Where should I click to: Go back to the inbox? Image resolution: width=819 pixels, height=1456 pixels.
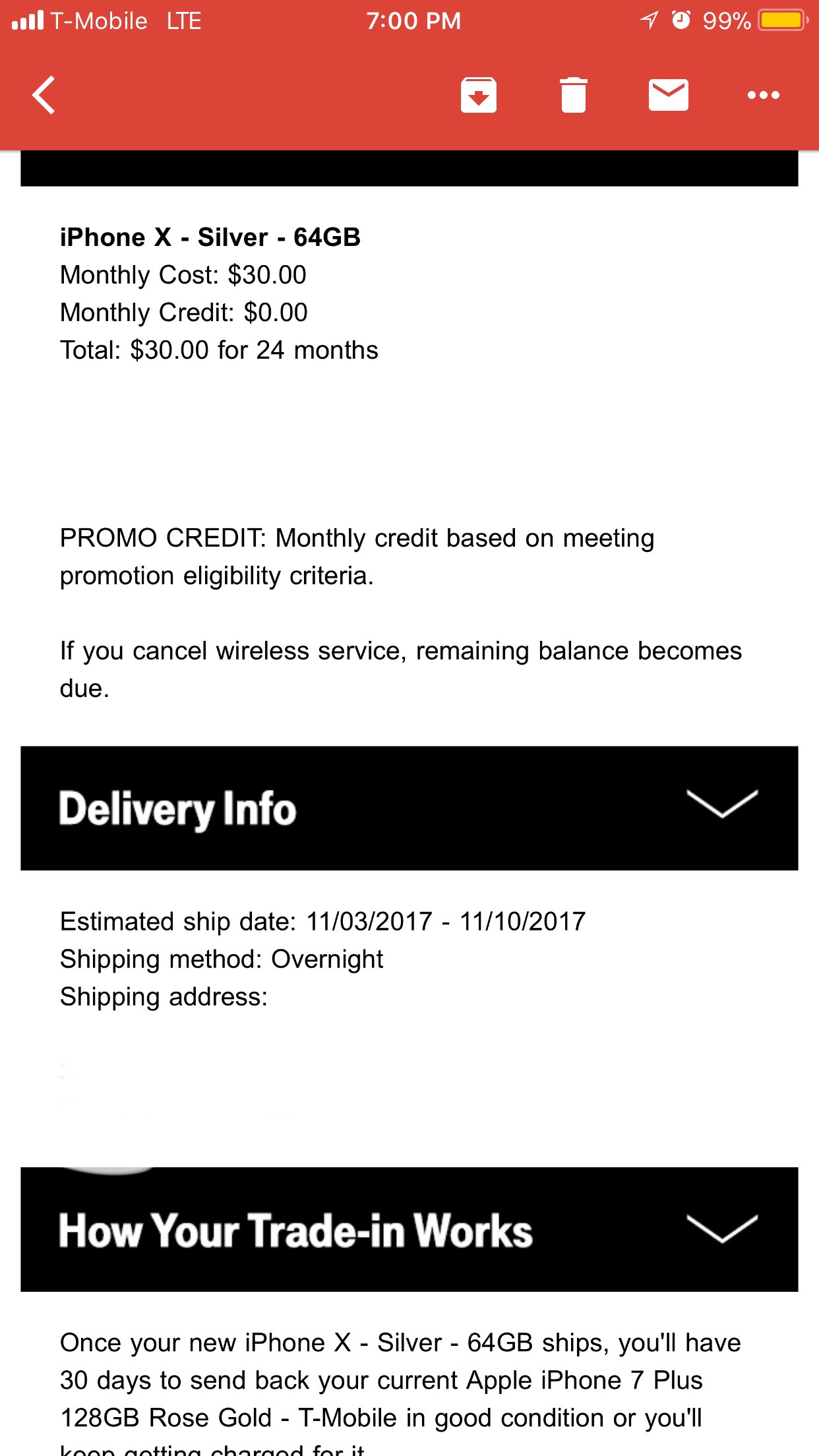44,95
